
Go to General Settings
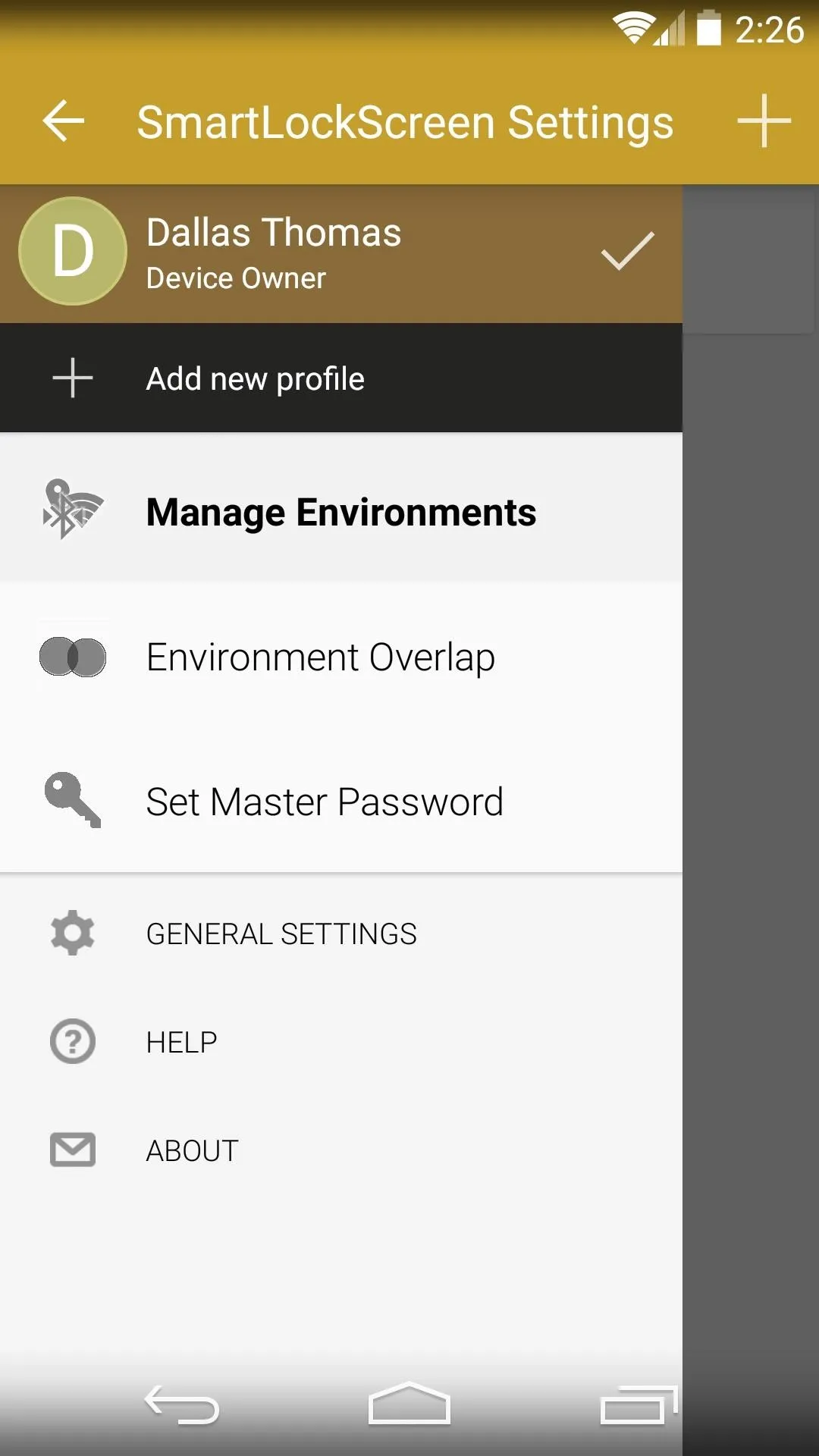341,933
